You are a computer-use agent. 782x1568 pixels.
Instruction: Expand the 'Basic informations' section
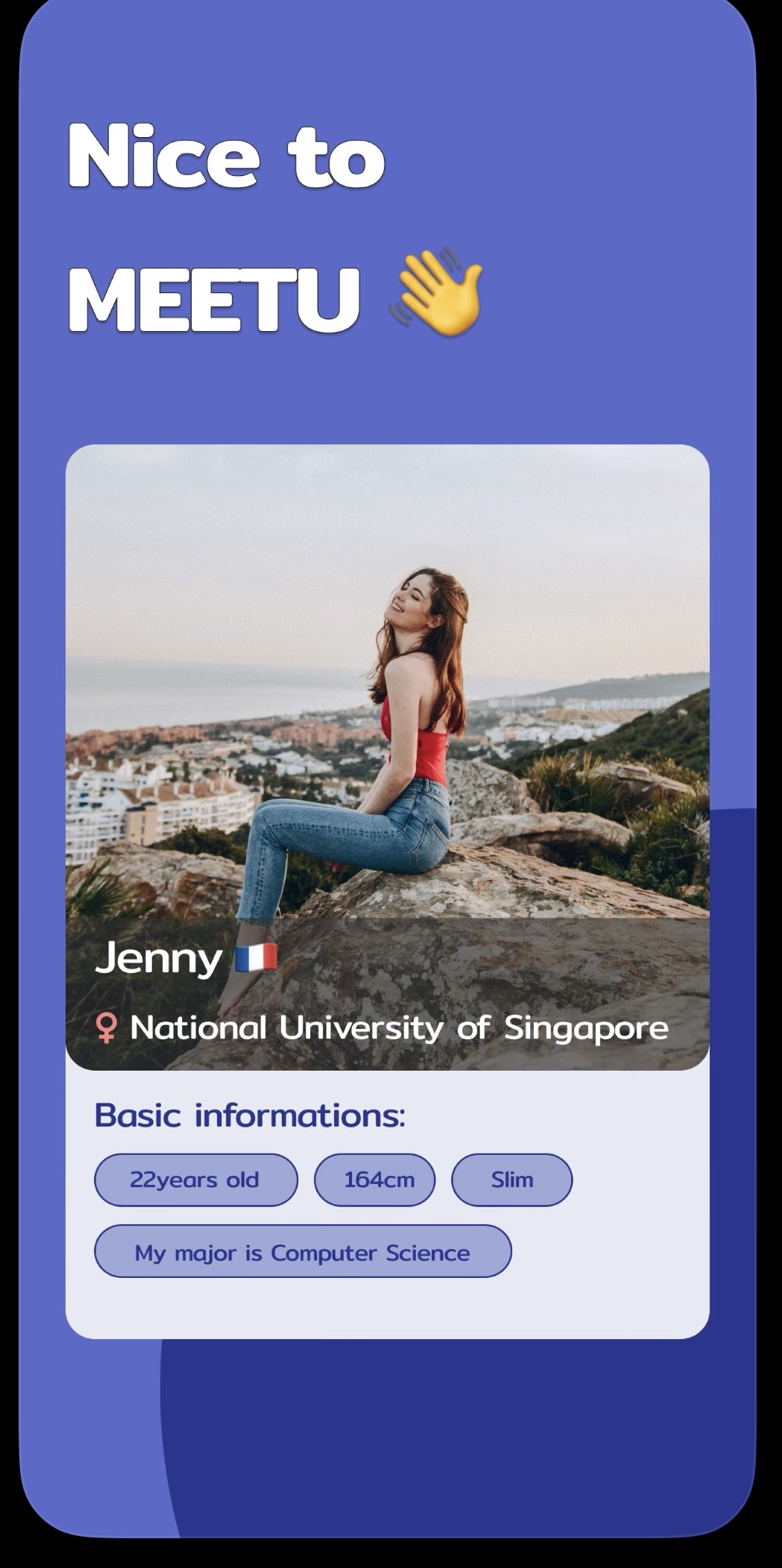[249, 1114]
